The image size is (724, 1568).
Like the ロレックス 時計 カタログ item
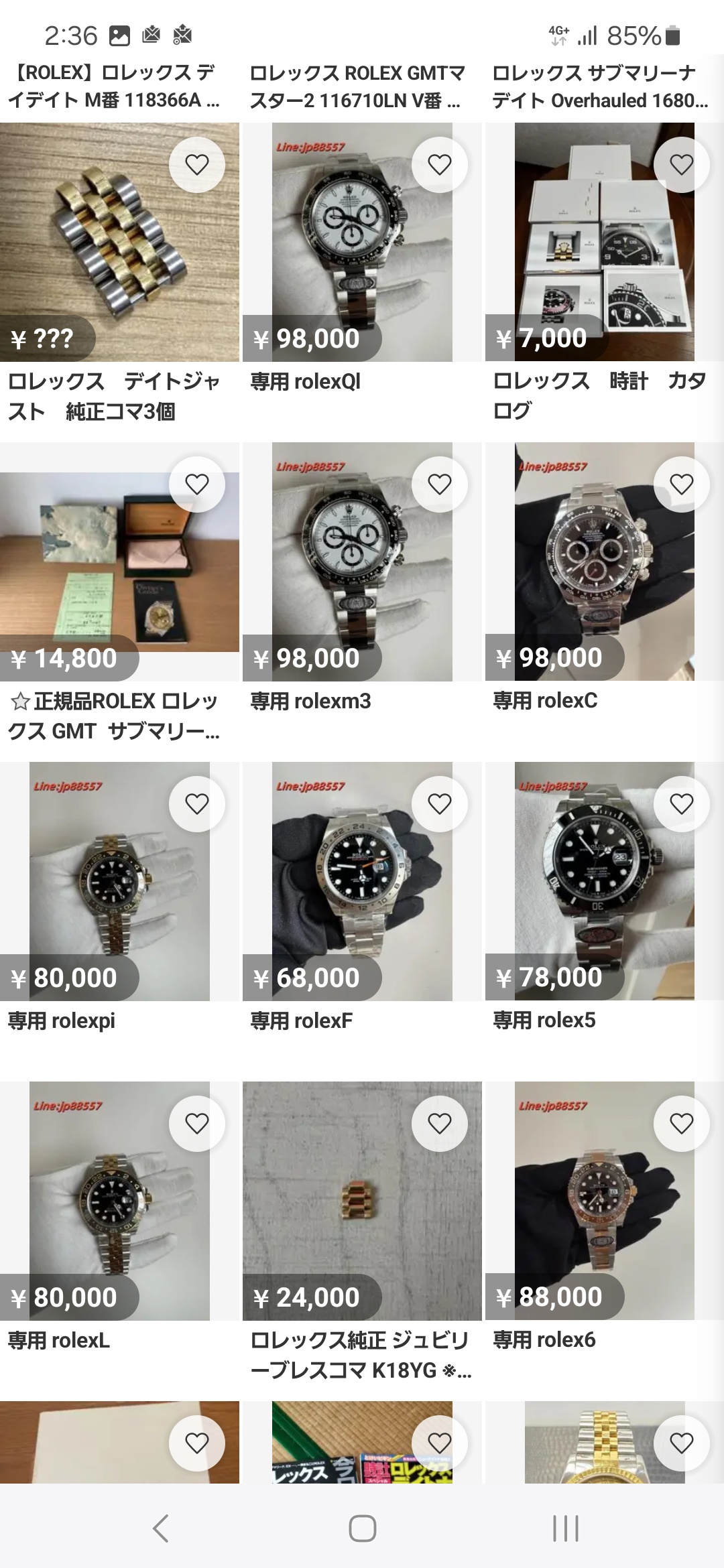tap(682, 165)
